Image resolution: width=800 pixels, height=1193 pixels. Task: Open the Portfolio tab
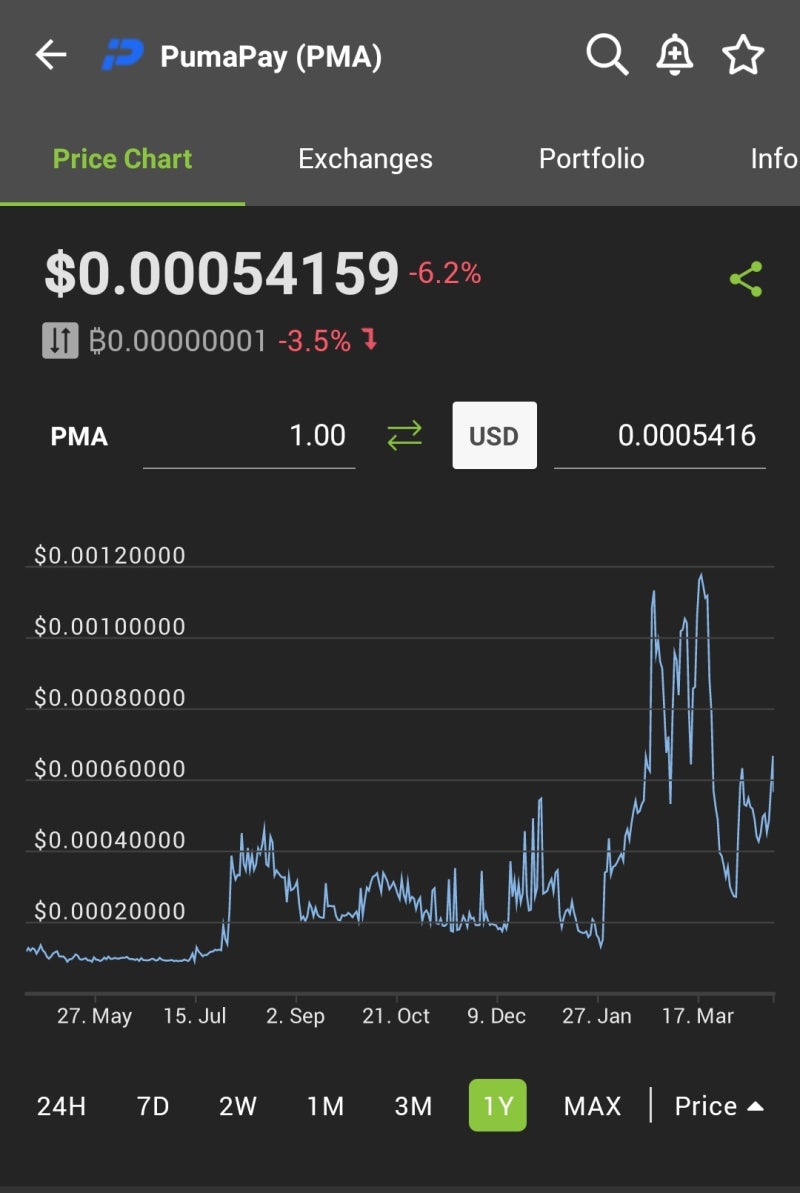591,159
